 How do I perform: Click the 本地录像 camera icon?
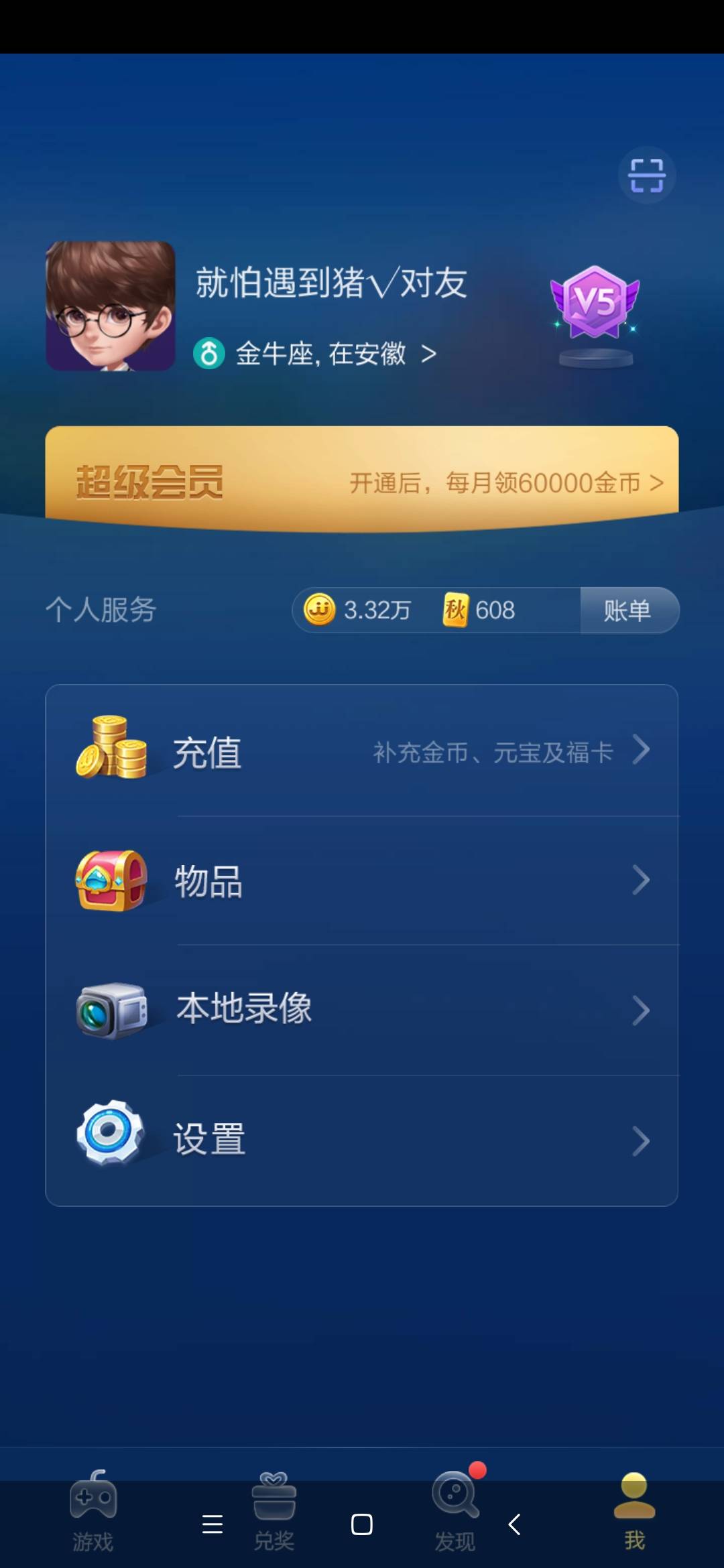click(x=113, y=1009)
